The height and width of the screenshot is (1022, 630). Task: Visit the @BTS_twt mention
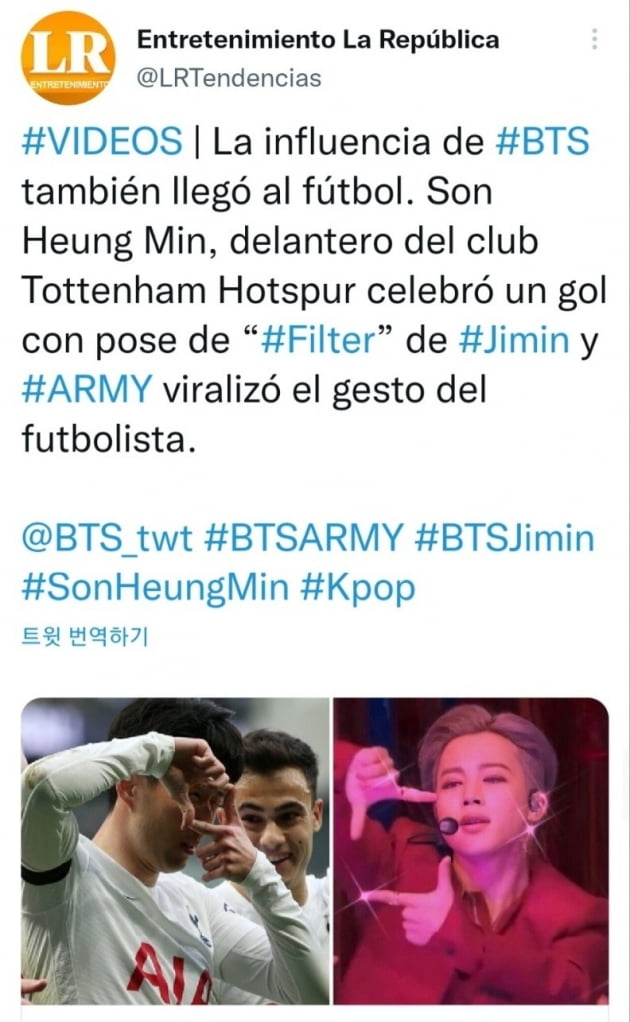107,539
